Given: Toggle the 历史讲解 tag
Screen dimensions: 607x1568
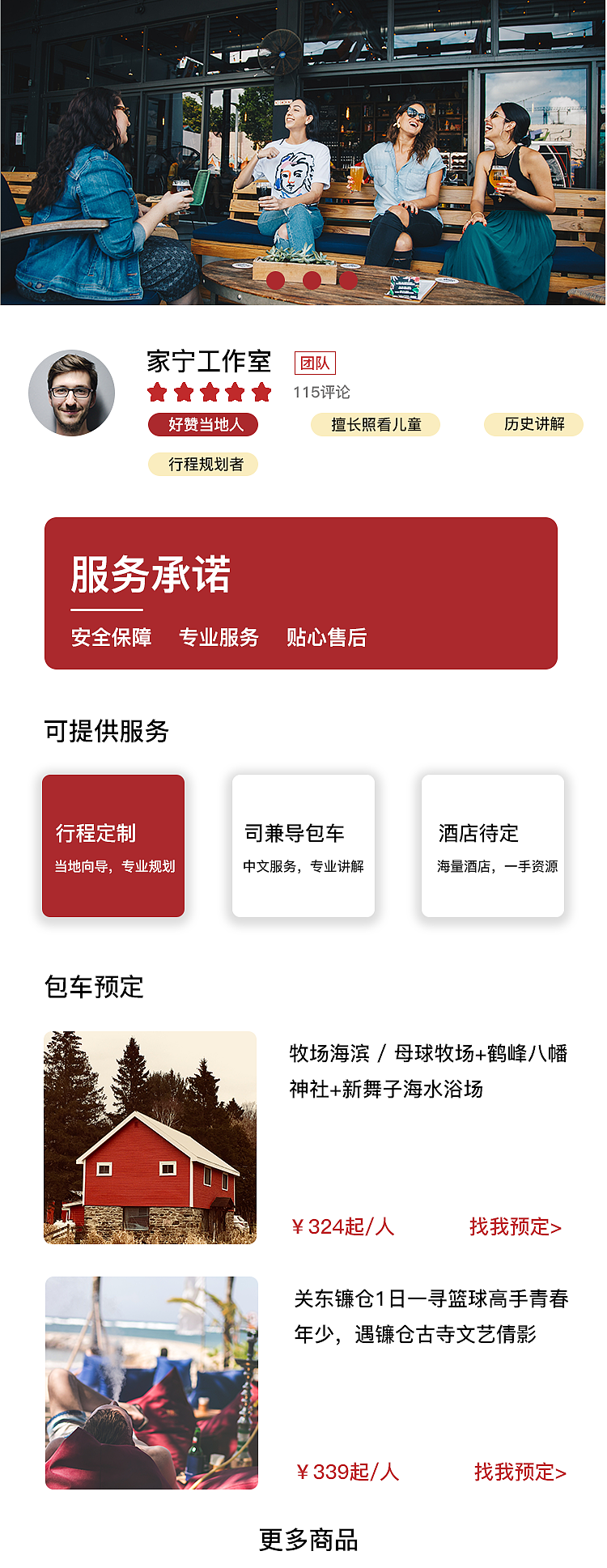Looking at the screenshot, I should pos(533,424).
